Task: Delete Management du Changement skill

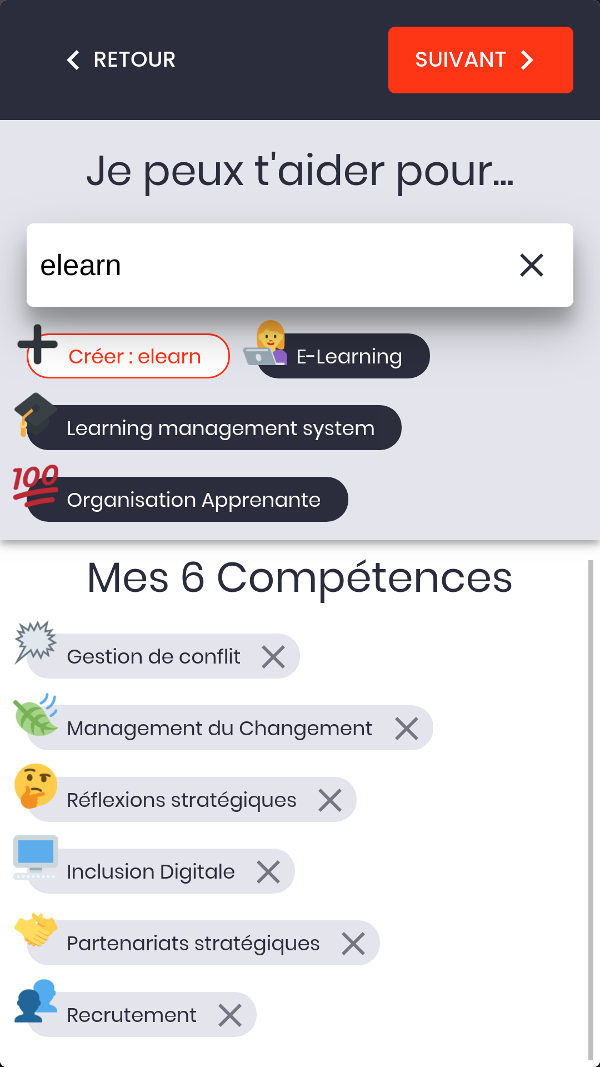Action: click(406, 728)
